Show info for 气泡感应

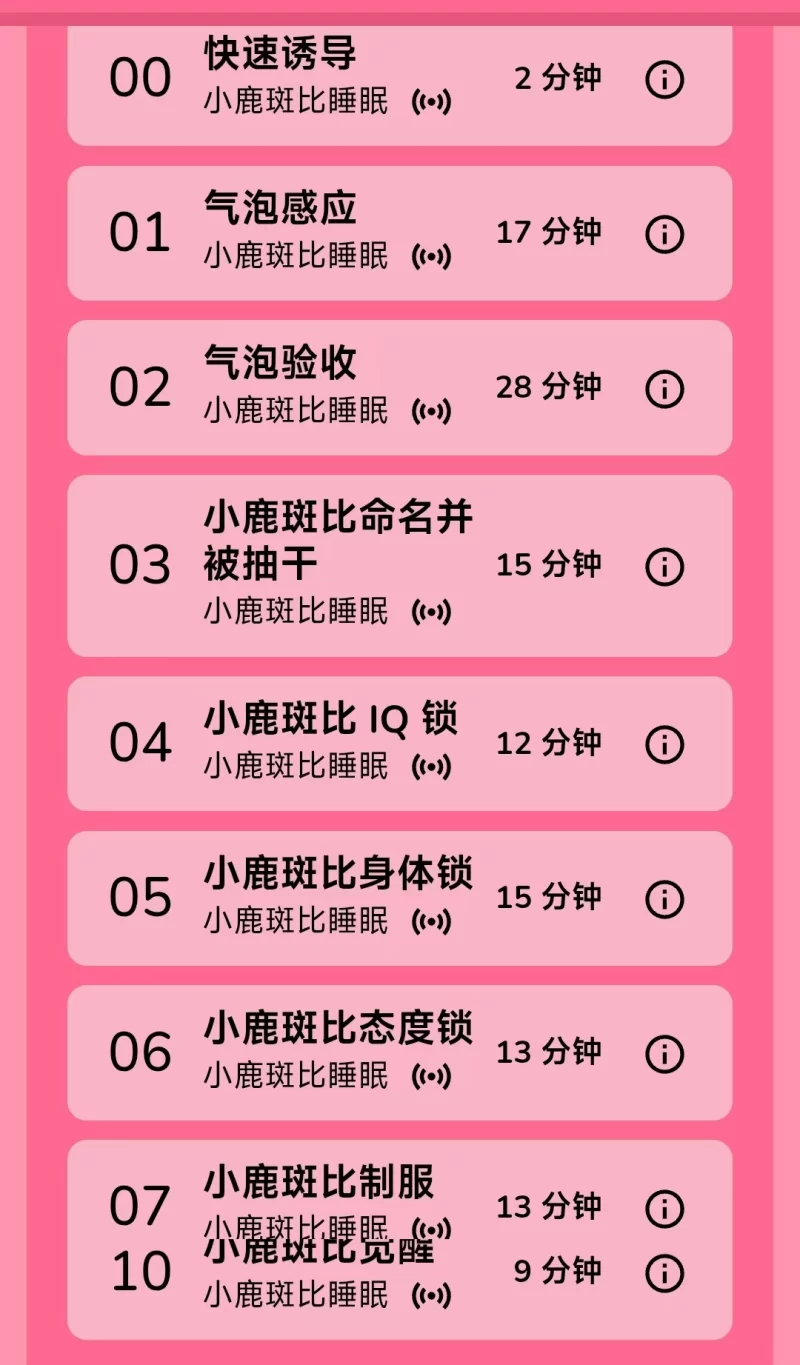click(x=664, y=234)
